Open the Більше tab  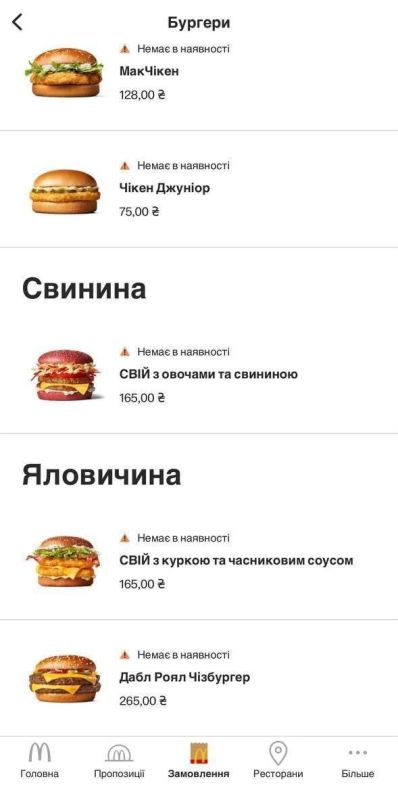pos(358,760)
